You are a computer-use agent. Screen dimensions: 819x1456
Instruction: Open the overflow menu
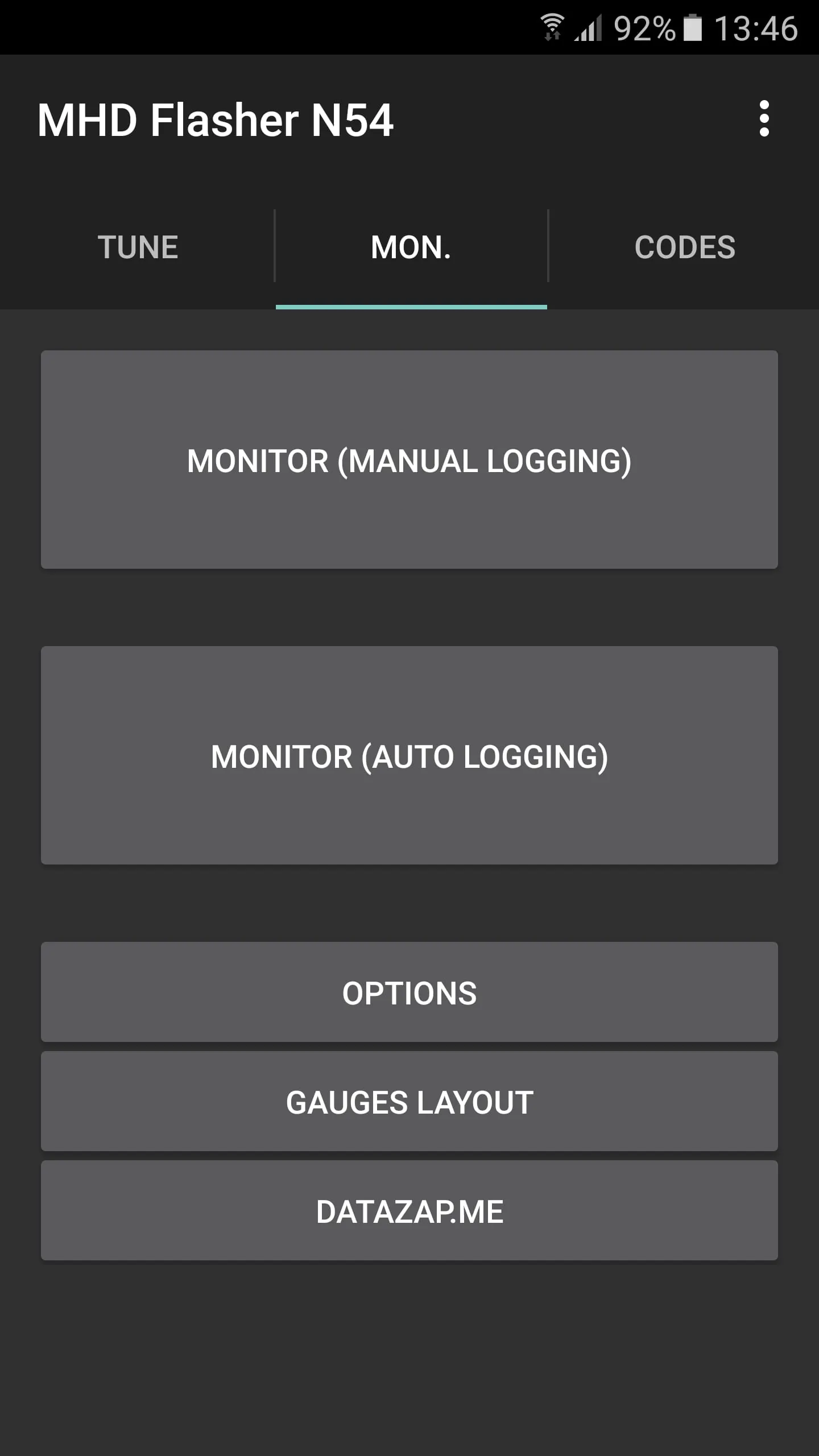(x=764, y=119)
